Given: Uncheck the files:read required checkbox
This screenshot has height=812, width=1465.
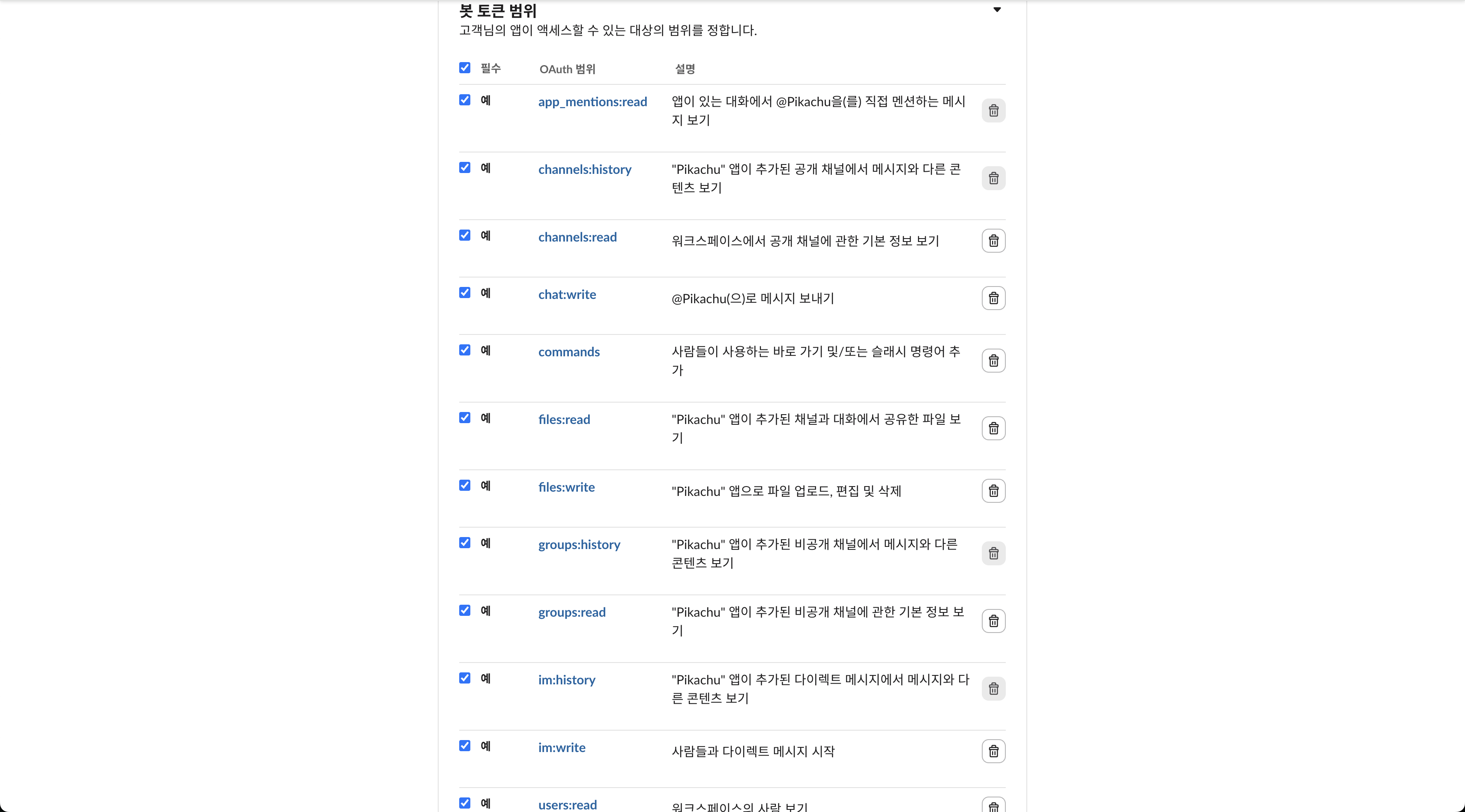Looking at the screenshot, I should (465, 418).
